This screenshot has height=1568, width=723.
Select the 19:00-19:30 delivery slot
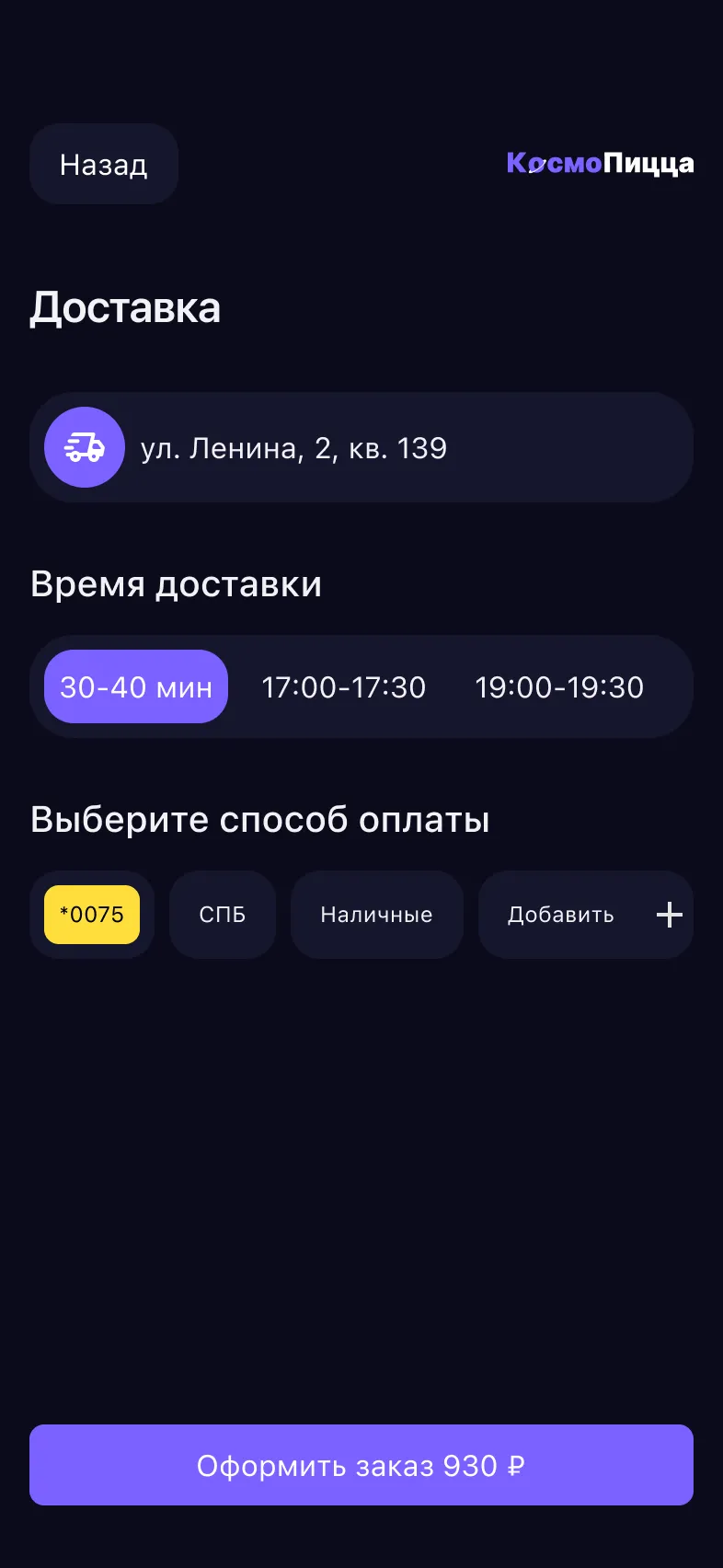point(559,686)
